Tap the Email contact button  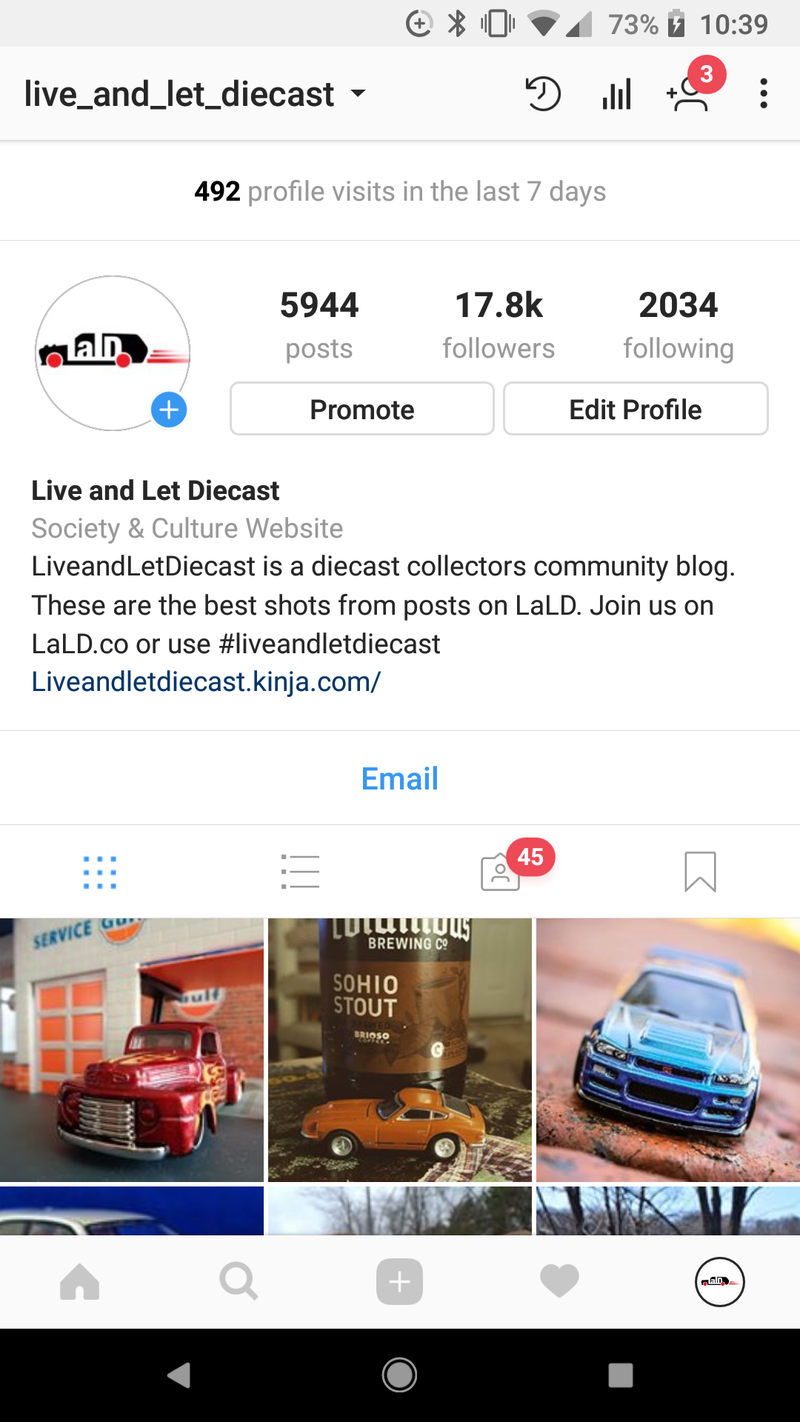tap(400, 778)
